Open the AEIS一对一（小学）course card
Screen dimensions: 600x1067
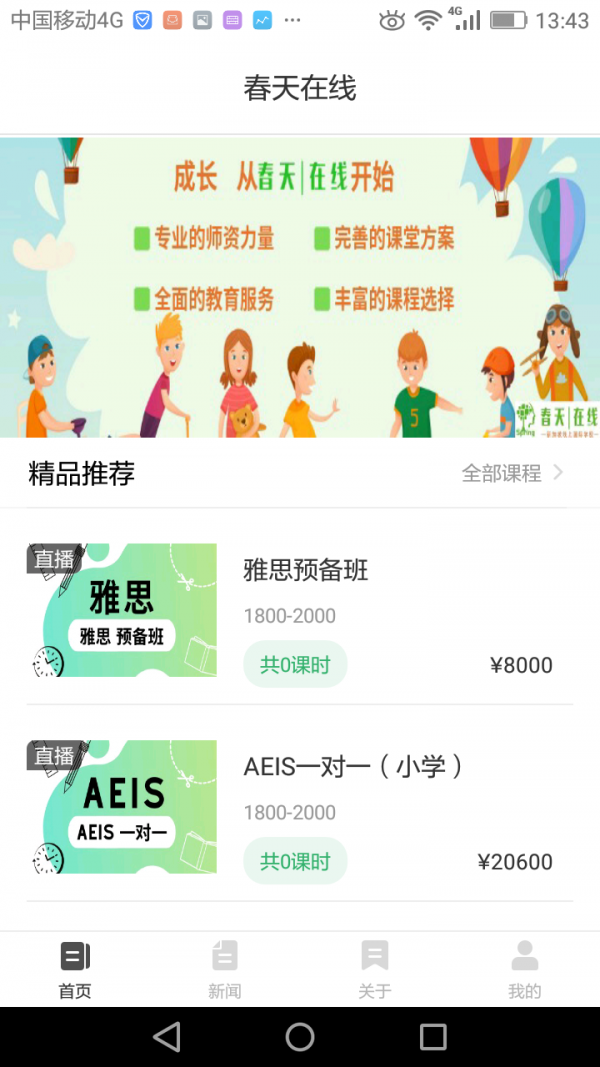point(300,806)
